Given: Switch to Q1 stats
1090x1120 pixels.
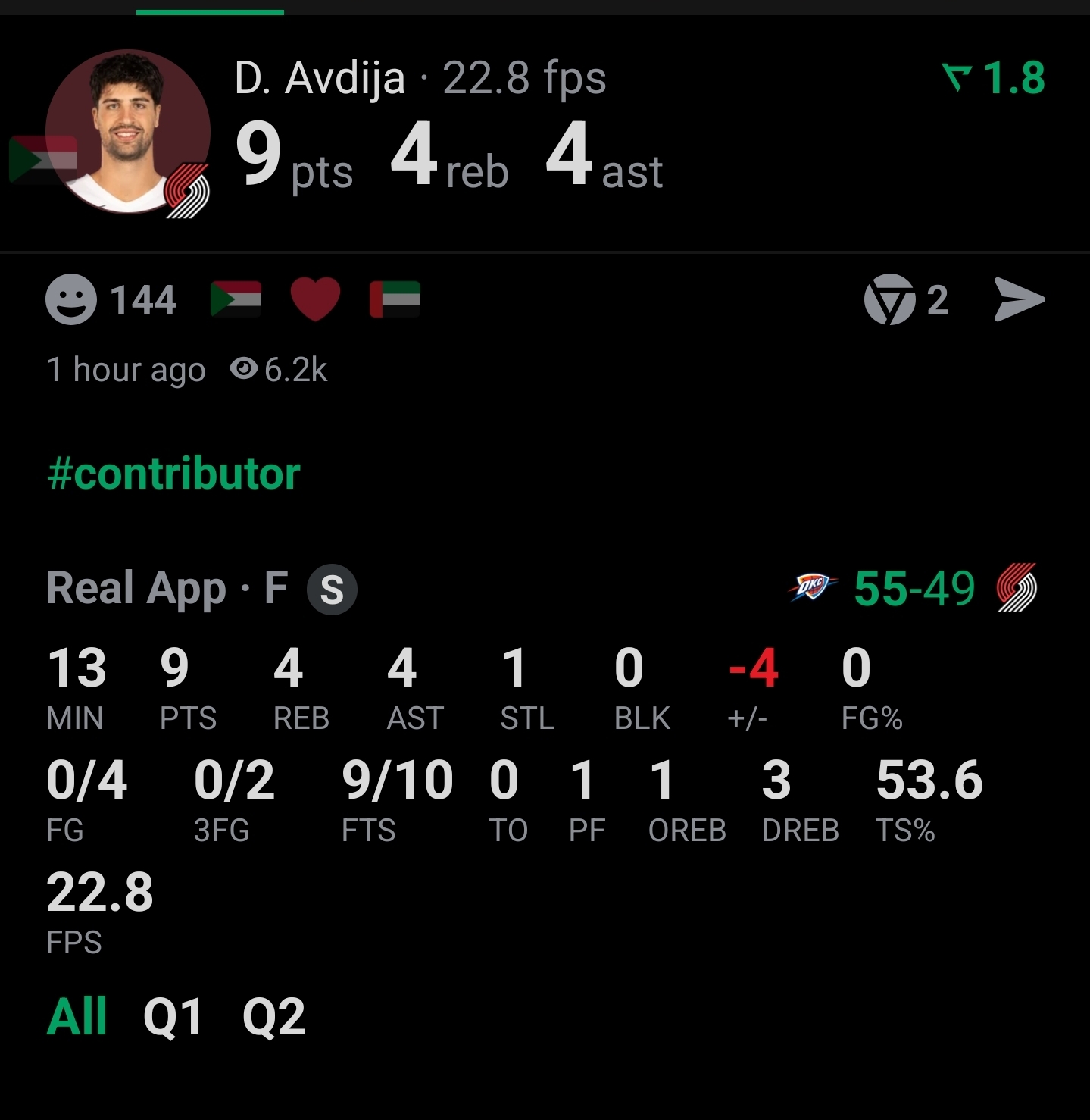Looking at the screenshot, I should (173, 1016).
